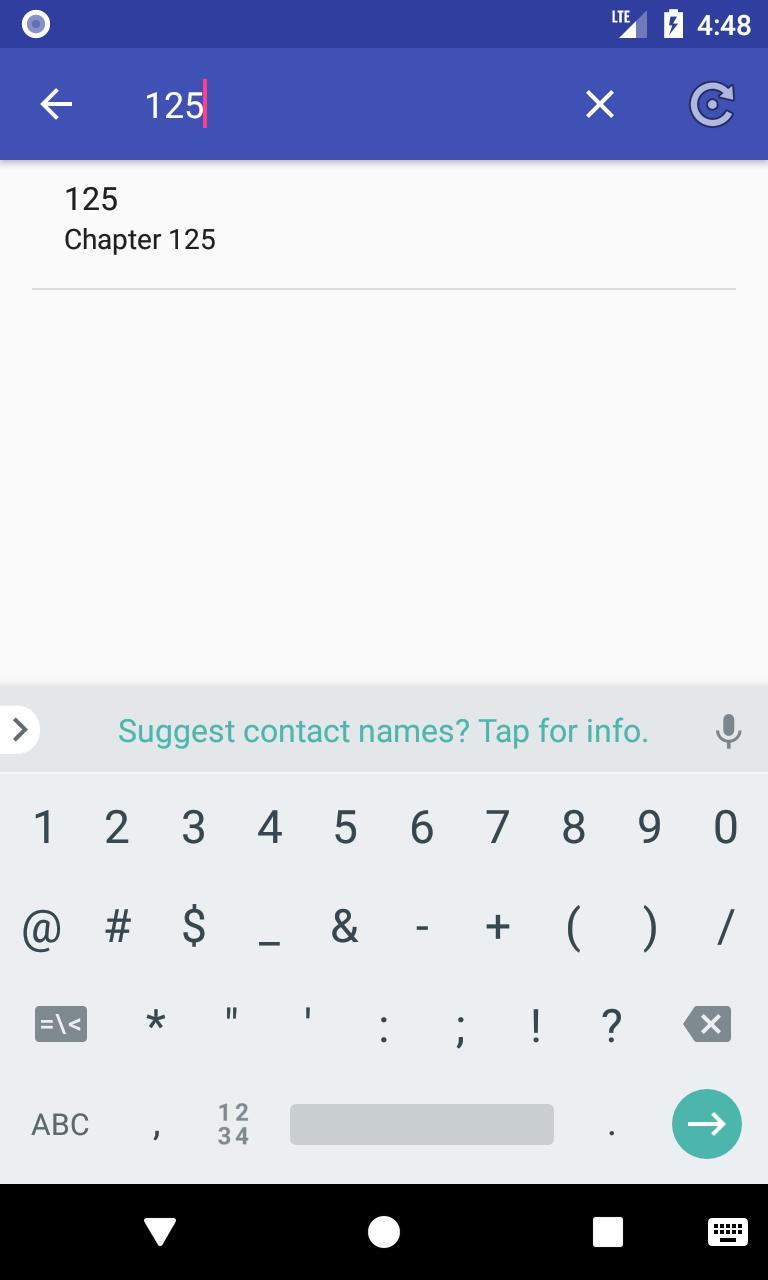Open the Chapter 125 search result
The height and width of the screenshot is (1280, 768).
point(384,219)
